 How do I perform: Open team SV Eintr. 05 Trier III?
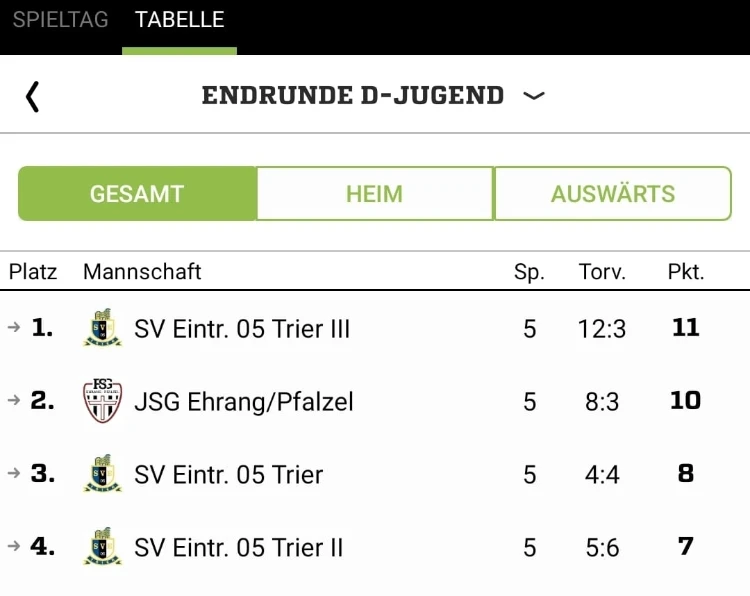375,328
